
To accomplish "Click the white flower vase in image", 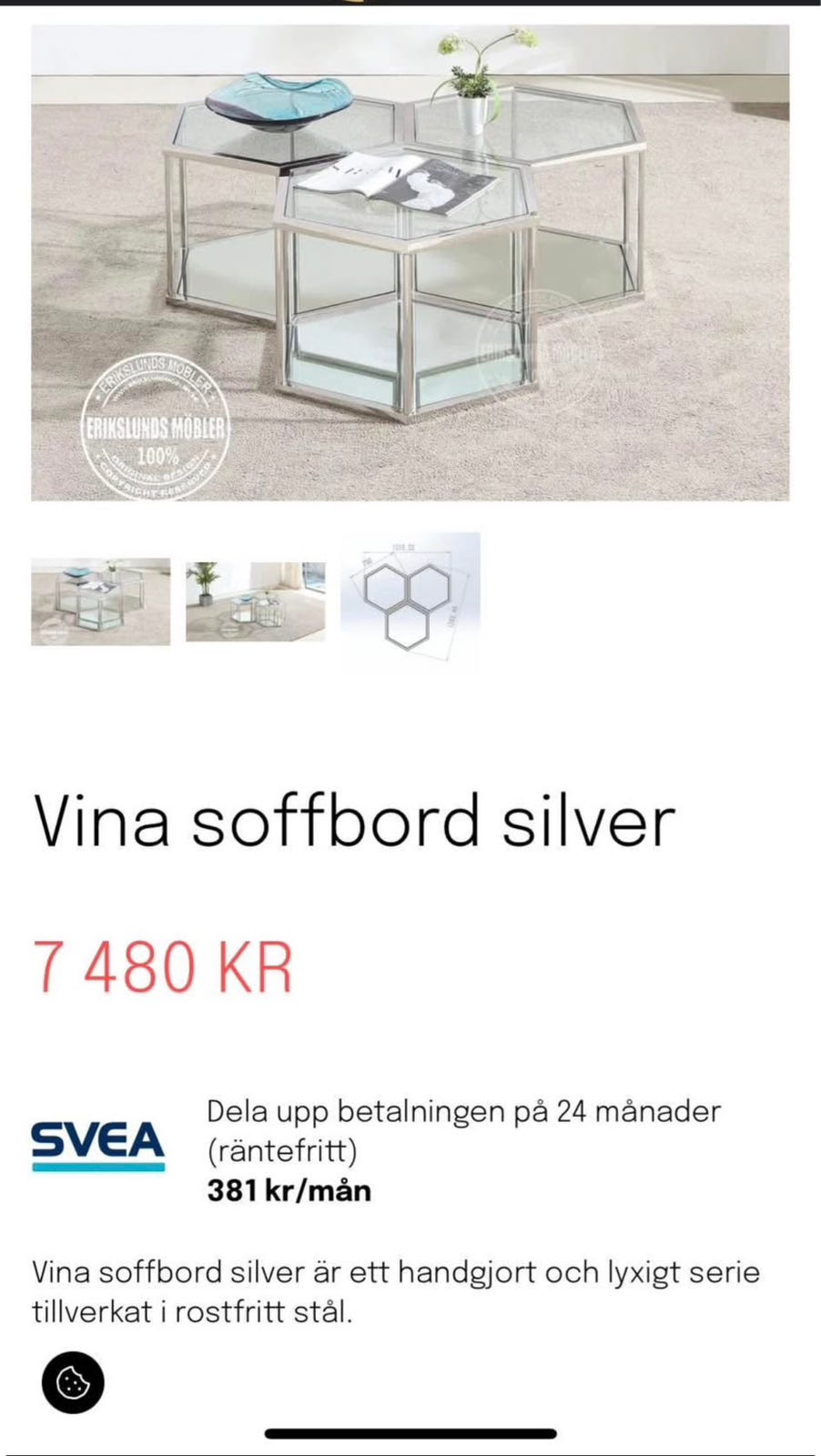I will coord(471,114).
